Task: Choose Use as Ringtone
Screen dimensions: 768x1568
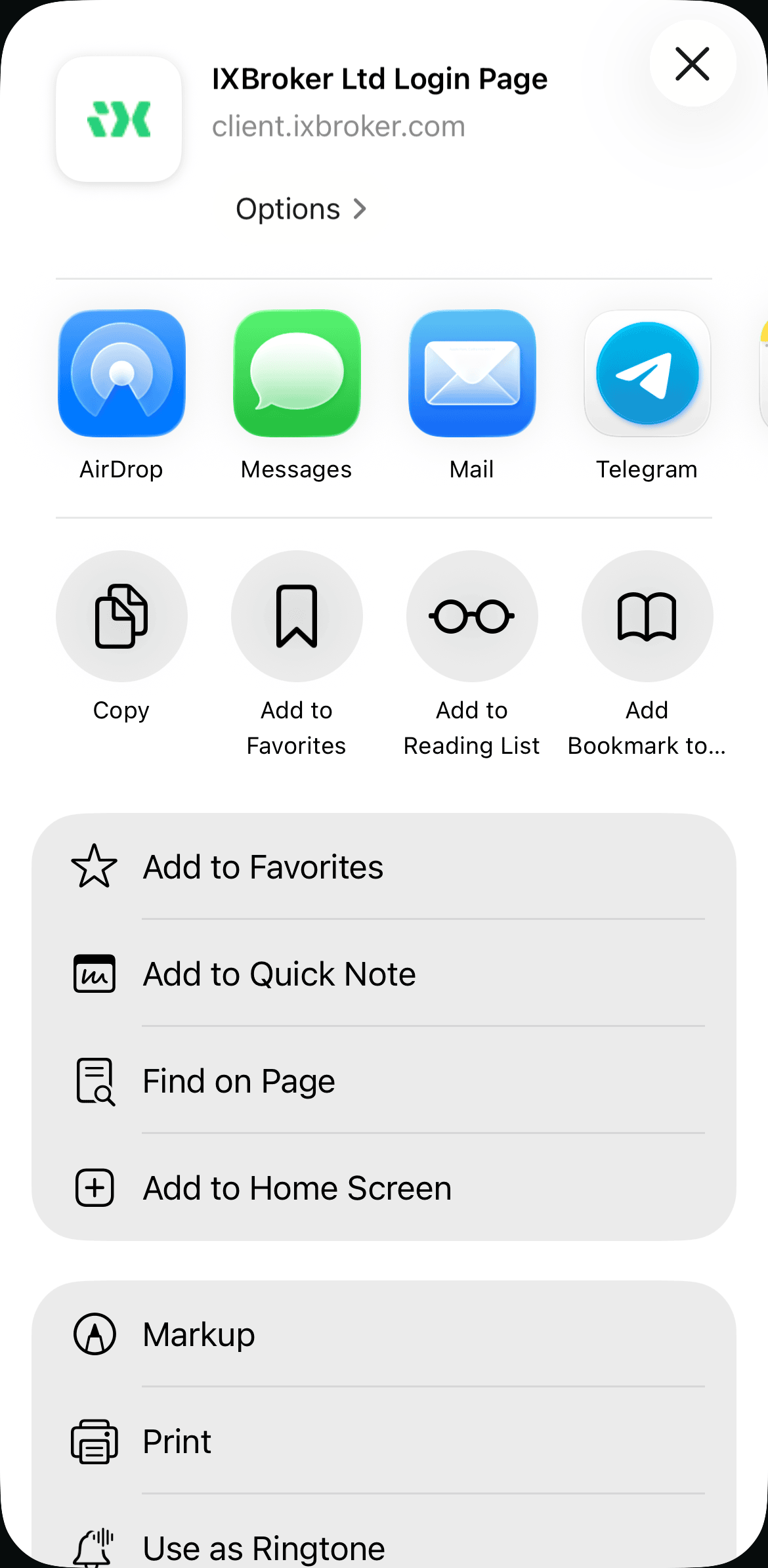Action: 384,1546
